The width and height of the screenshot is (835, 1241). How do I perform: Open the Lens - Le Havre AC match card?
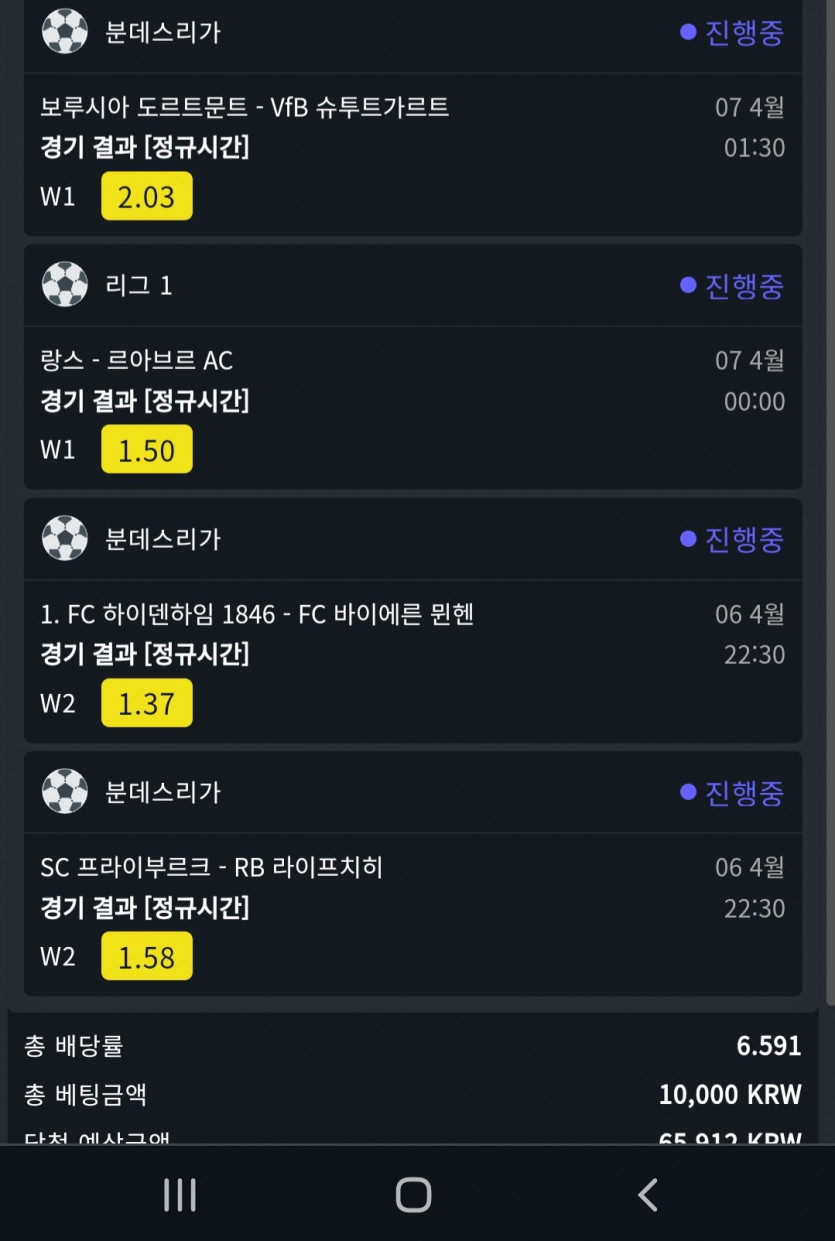(x=137, y=360)
